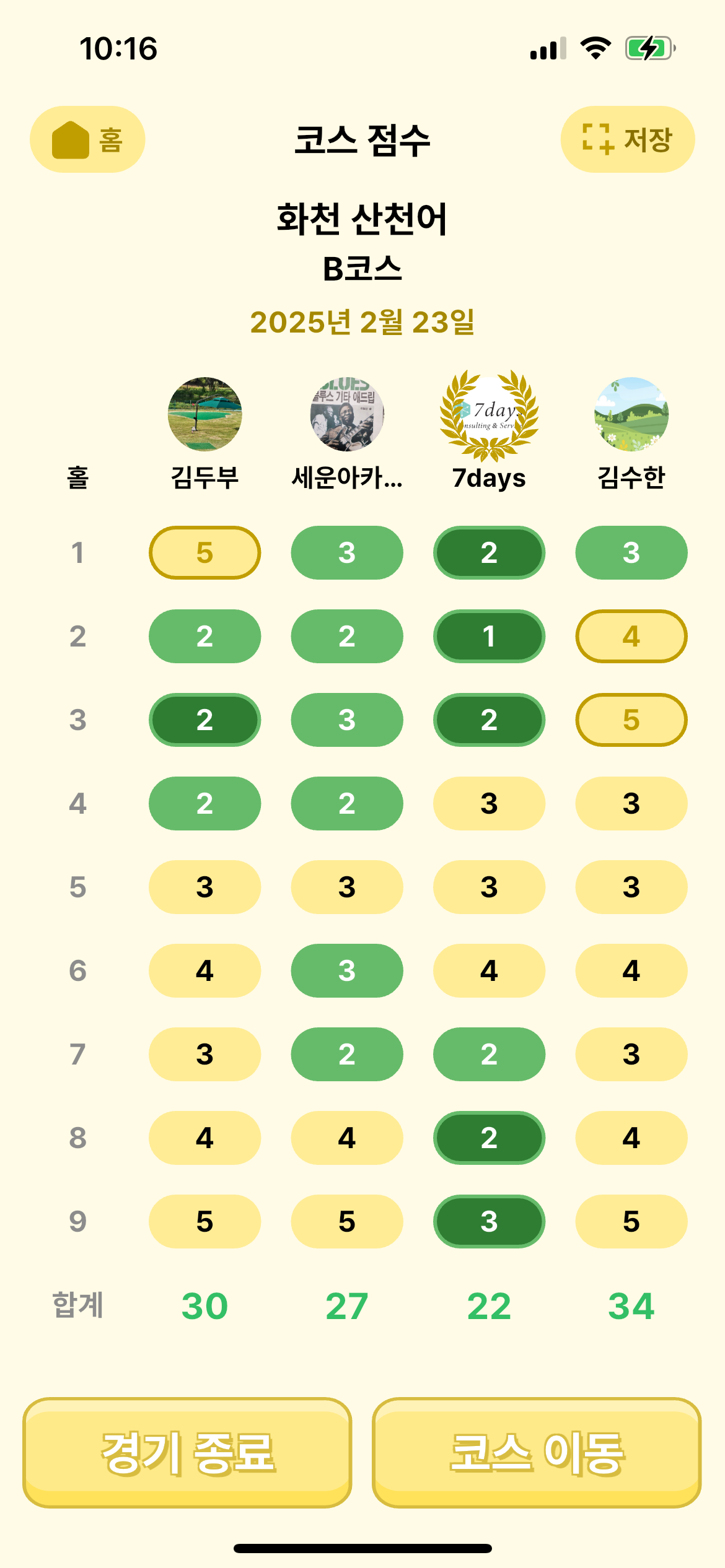The height and width of the screenshot is (1568, 725).
Task: Edit 김수한's hole 2 score
Action: (x=631, y=636)
